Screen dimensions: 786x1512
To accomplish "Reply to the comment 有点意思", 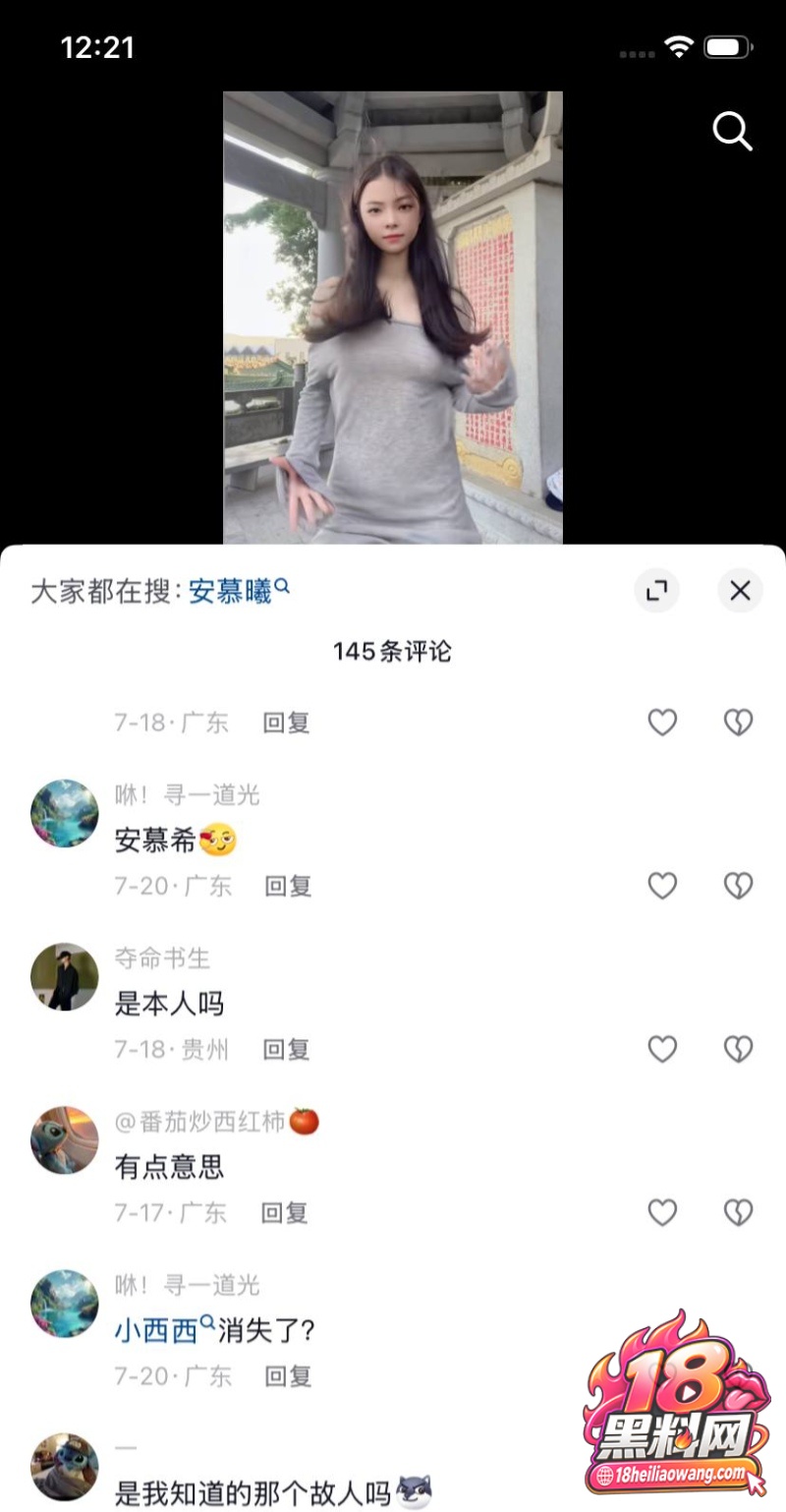I will click(285, 1212).
